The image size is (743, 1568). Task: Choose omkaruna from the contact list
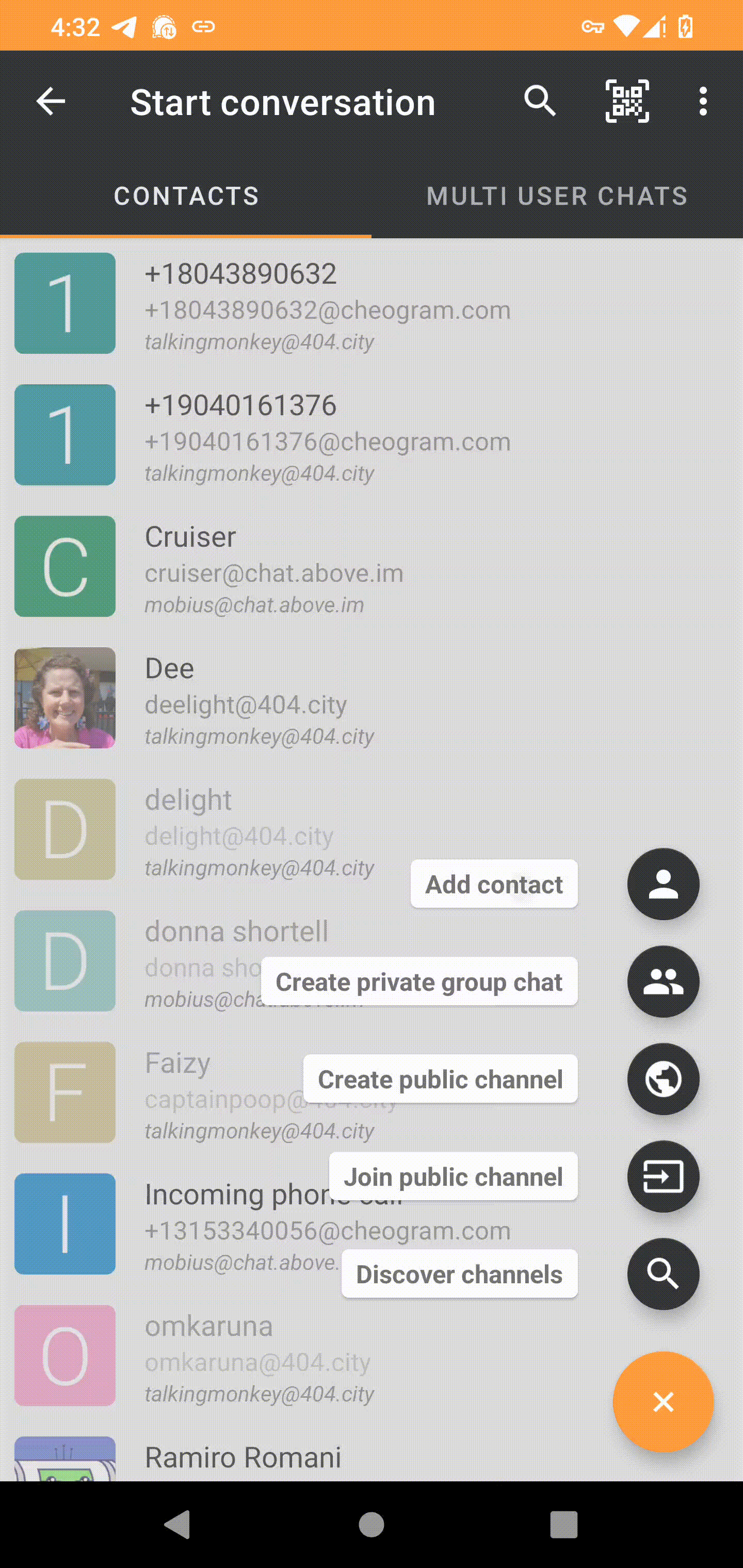click(x=304, y=1355)
